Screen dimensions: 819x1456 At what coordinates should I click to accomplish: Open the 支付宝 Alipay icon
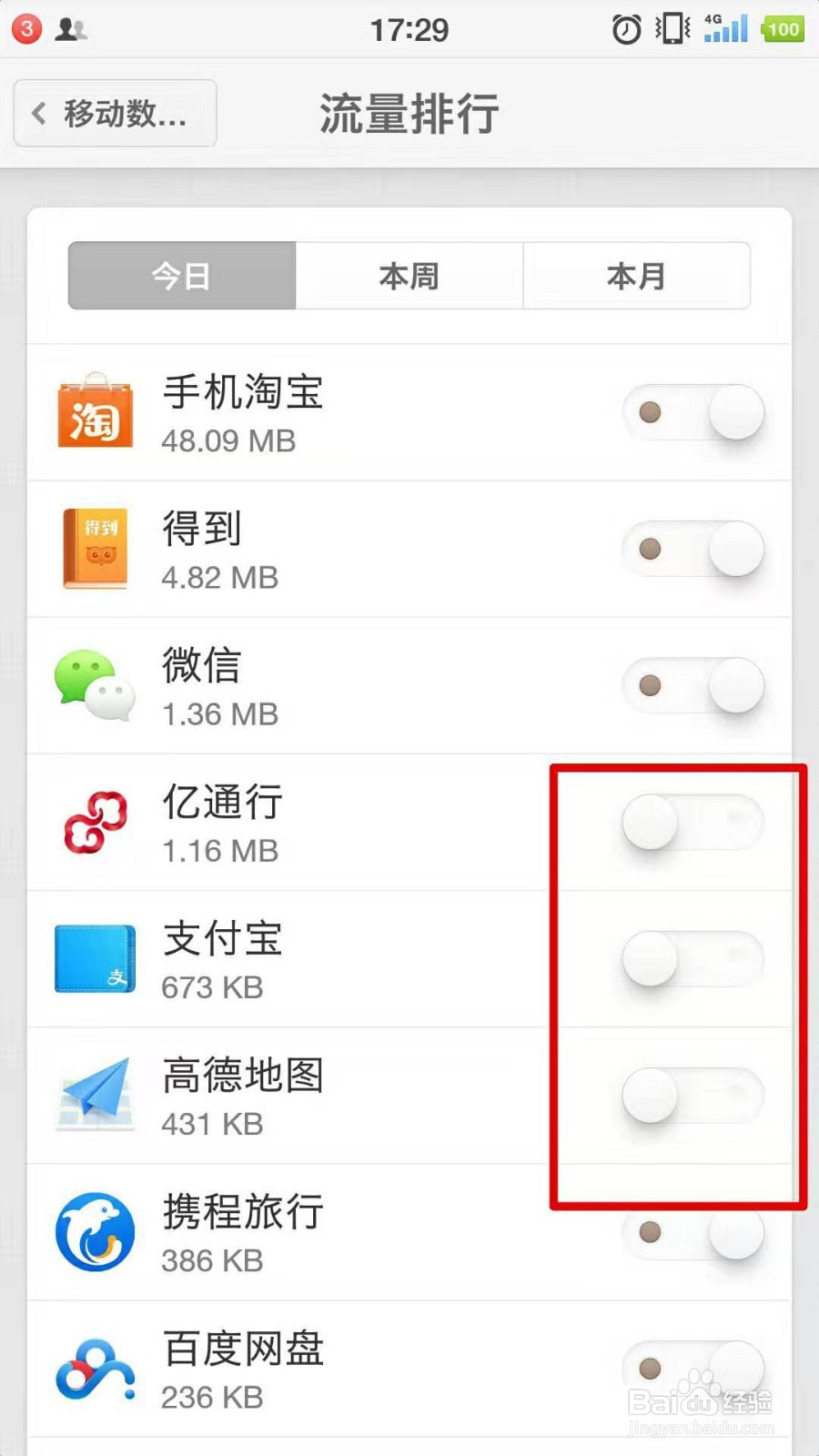(96, 958)
